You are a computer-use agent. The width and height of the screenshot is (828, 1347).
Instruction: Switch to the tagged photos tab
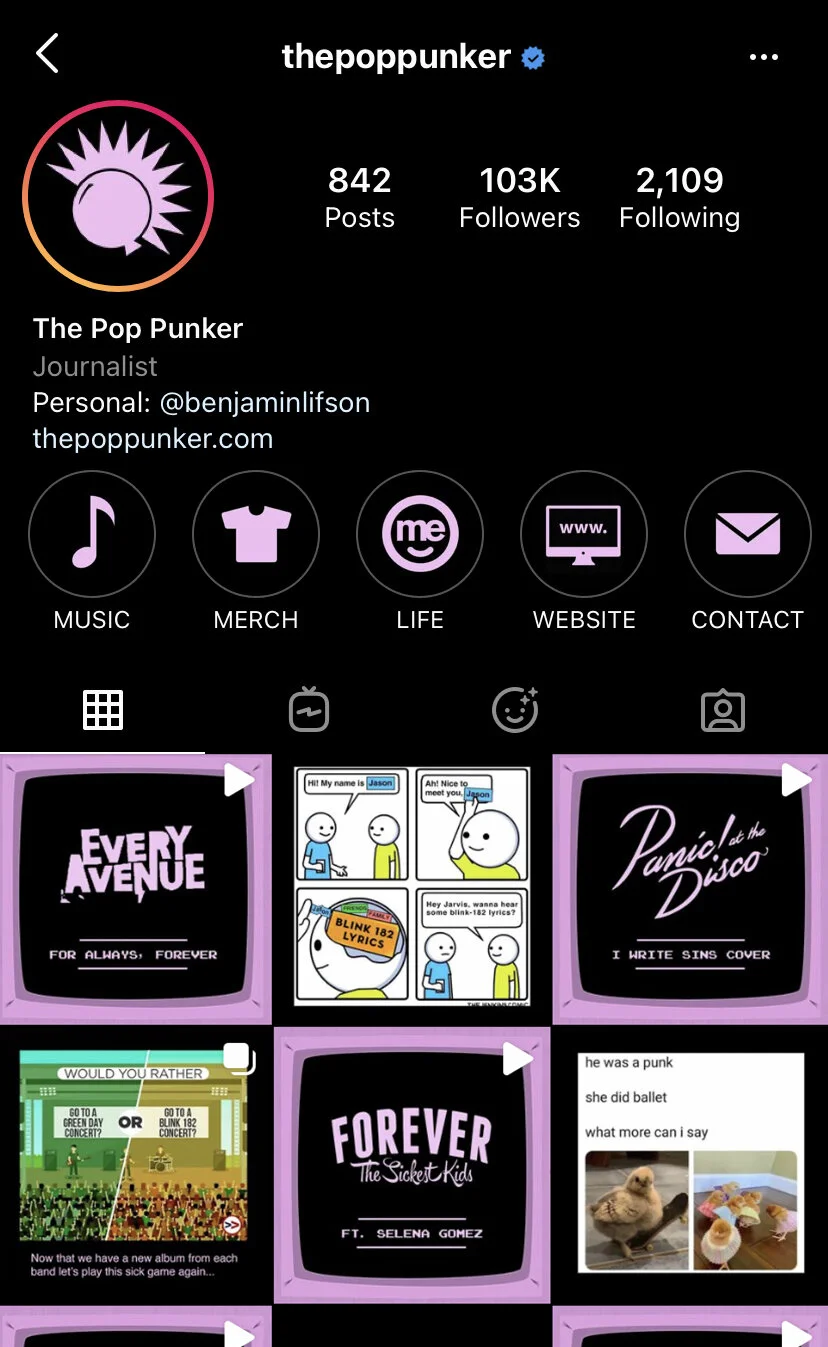(723, 711)
